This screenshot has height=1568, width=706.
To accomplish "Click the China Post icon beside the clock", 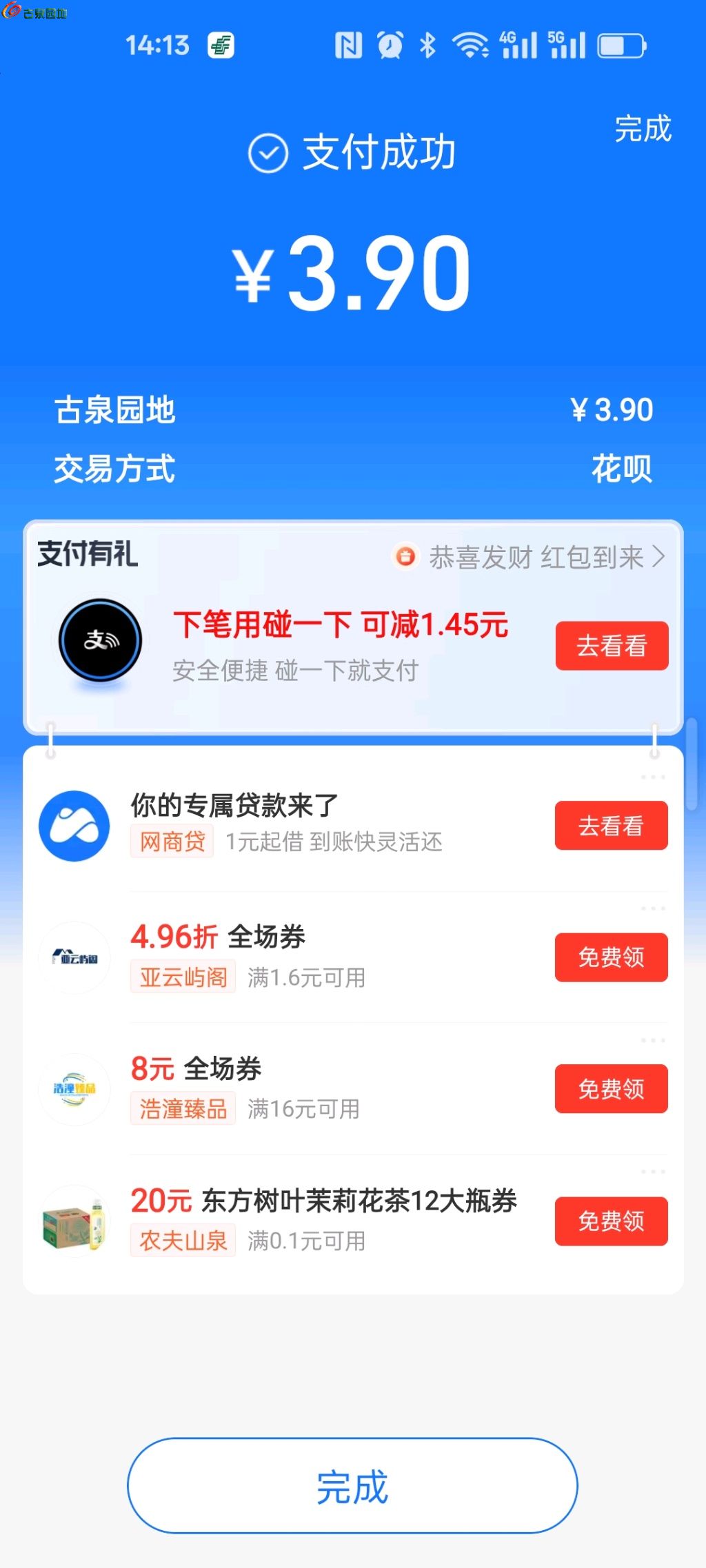I will click(222, 44).
